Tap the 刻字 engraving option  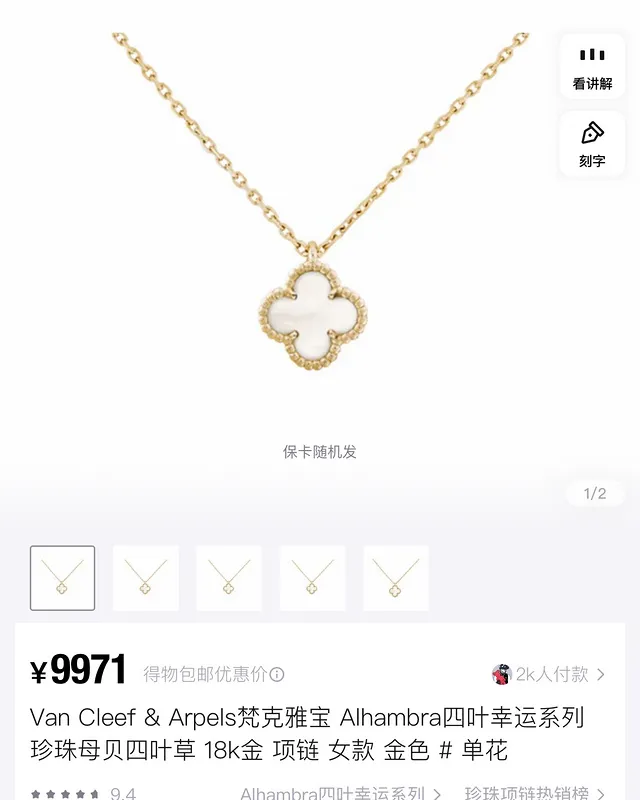coord(592,144)
